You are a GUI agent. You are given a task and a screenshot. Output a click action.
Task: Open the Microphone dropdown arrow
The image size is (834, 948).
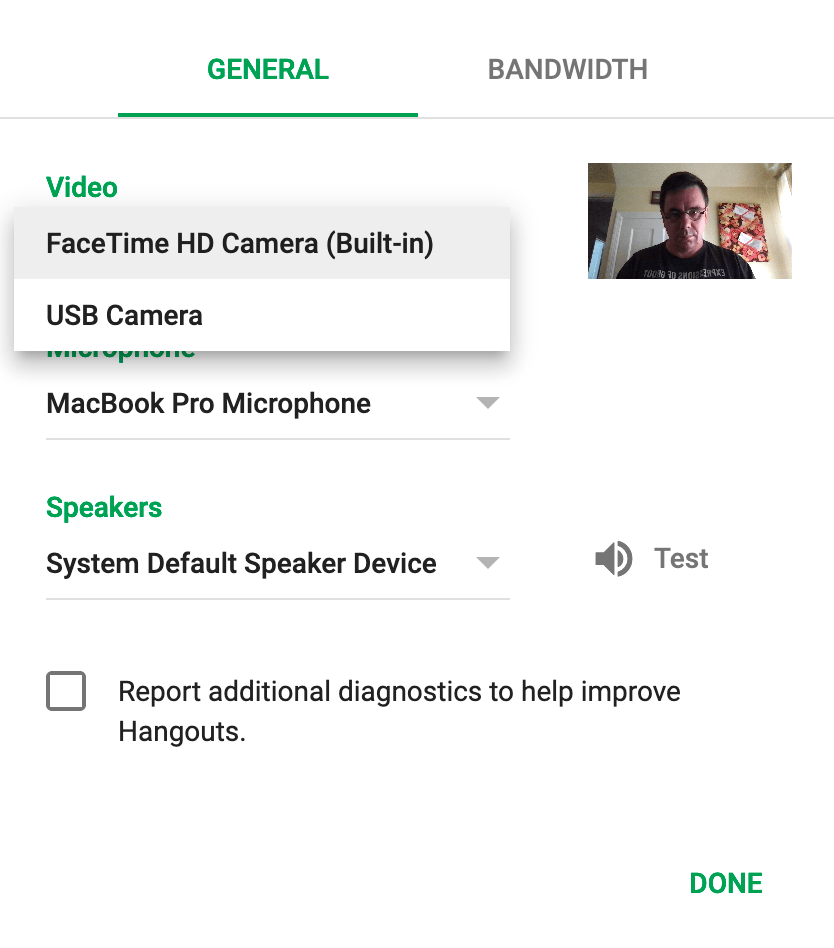(x=488, y=403)
